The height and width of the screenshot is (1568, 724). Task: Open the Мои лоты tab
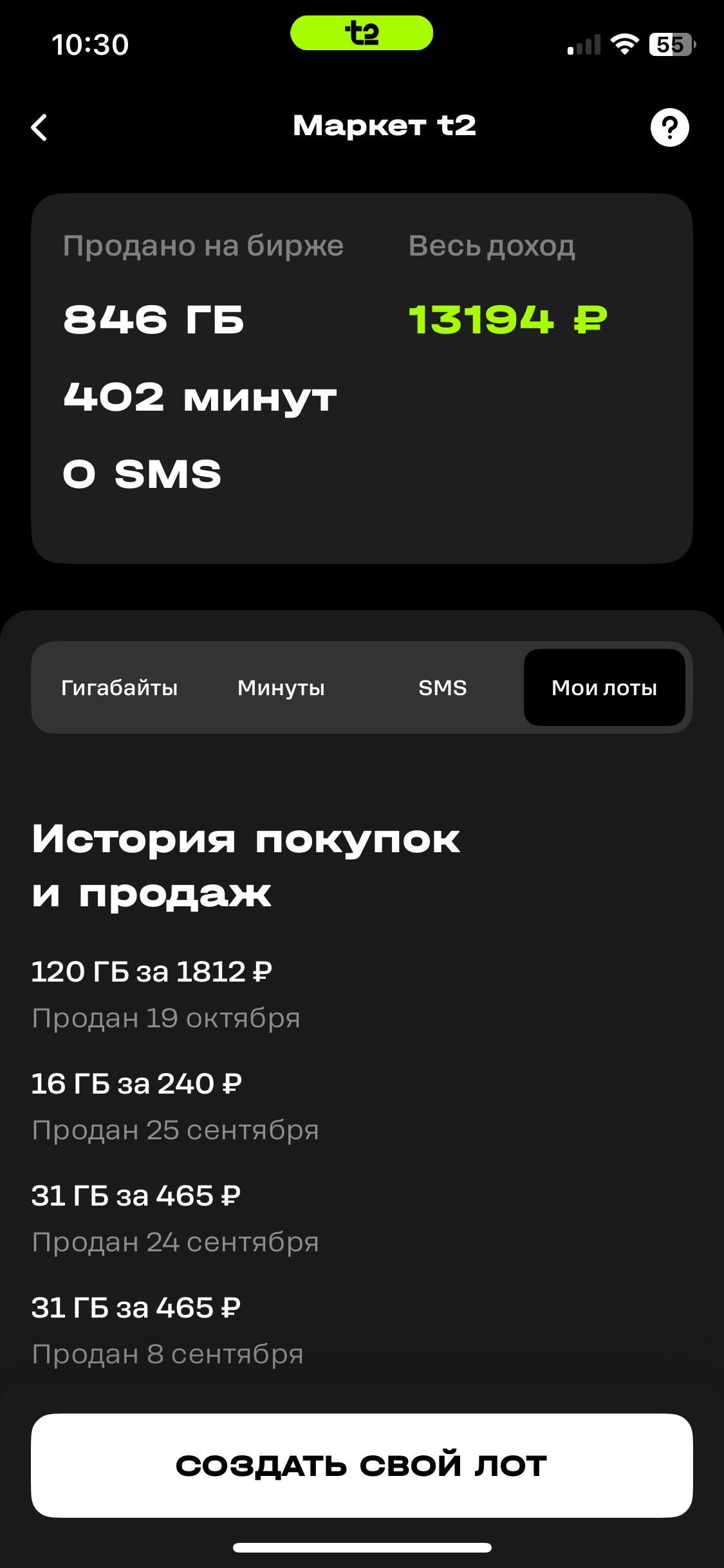pyautogui.click(x=604, y=687)
